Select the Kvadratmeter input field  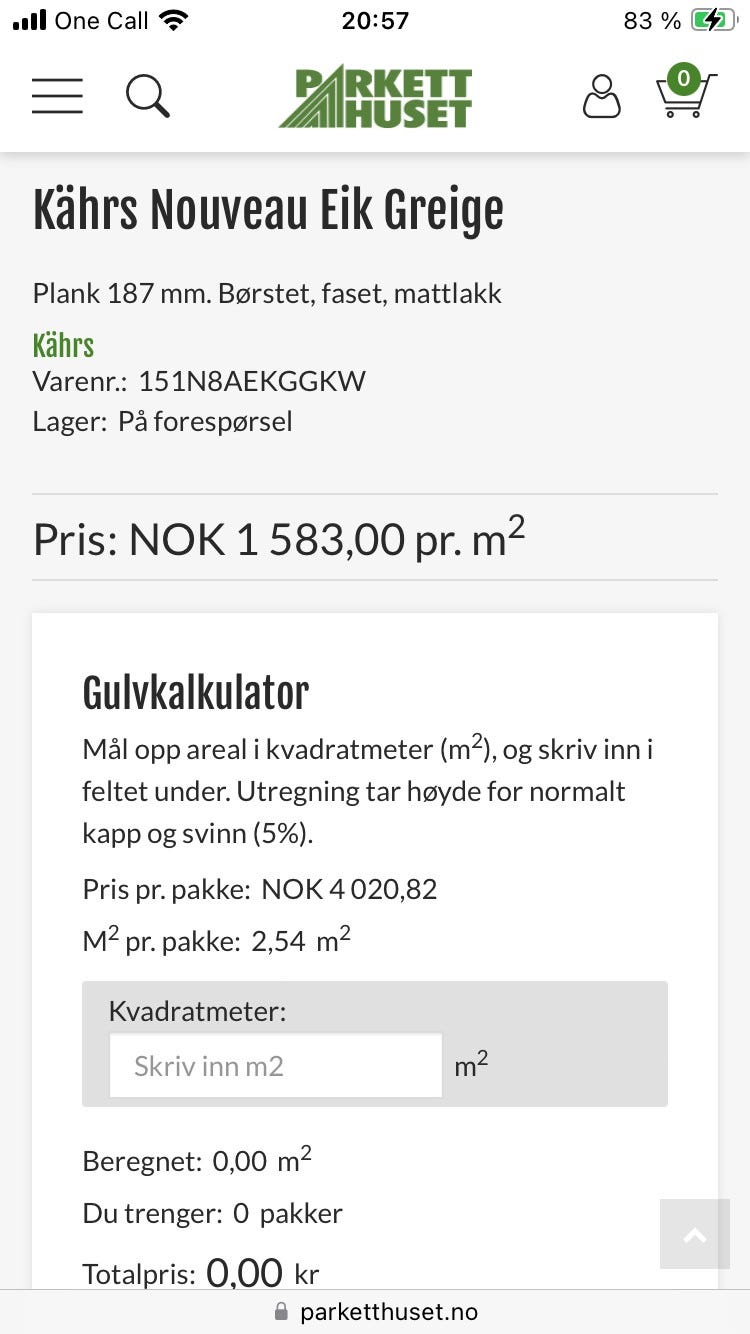tap(275, 1064)
